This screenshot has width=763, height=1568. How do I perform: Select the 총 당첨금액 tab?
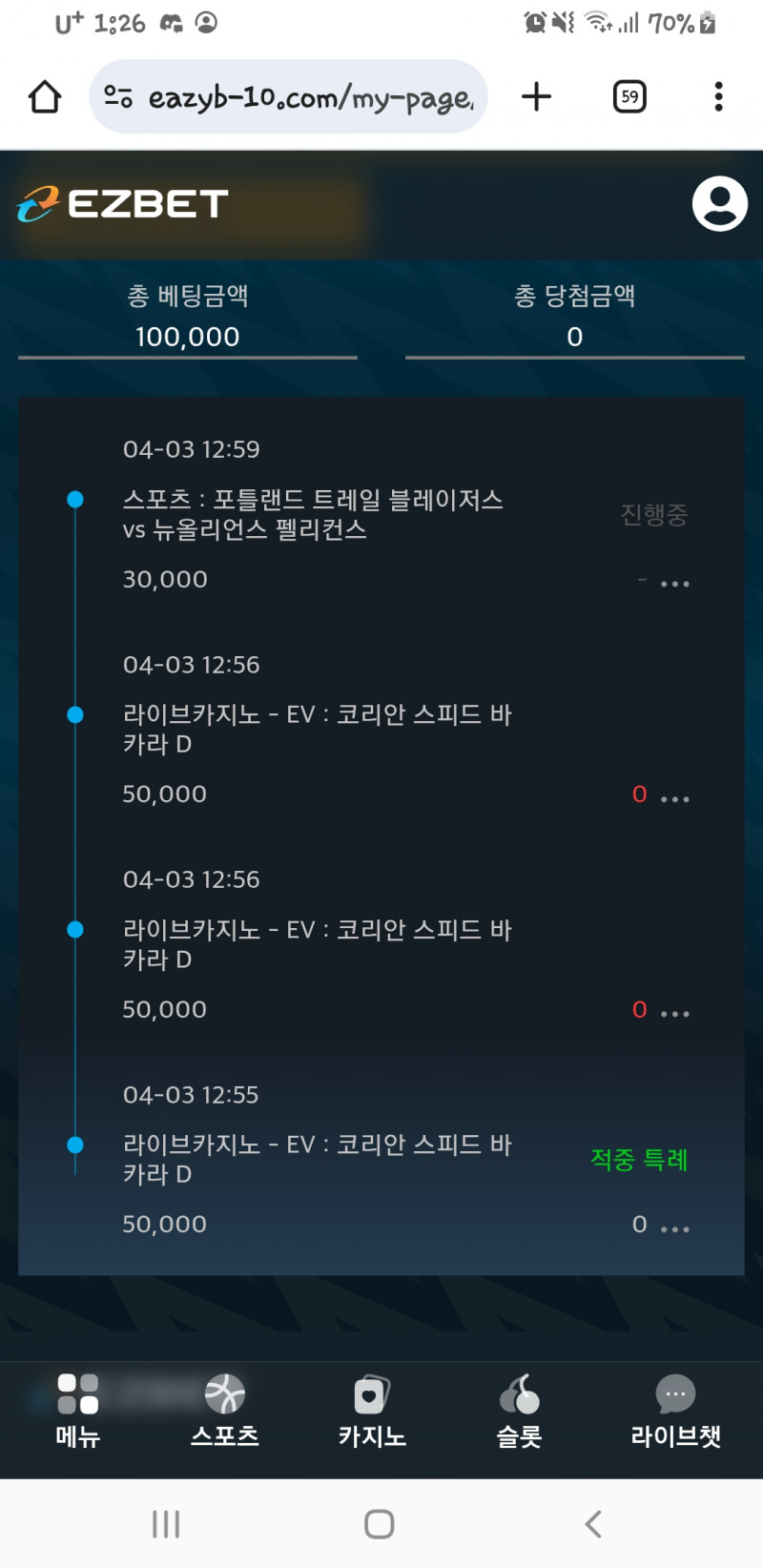pos(573,315)
